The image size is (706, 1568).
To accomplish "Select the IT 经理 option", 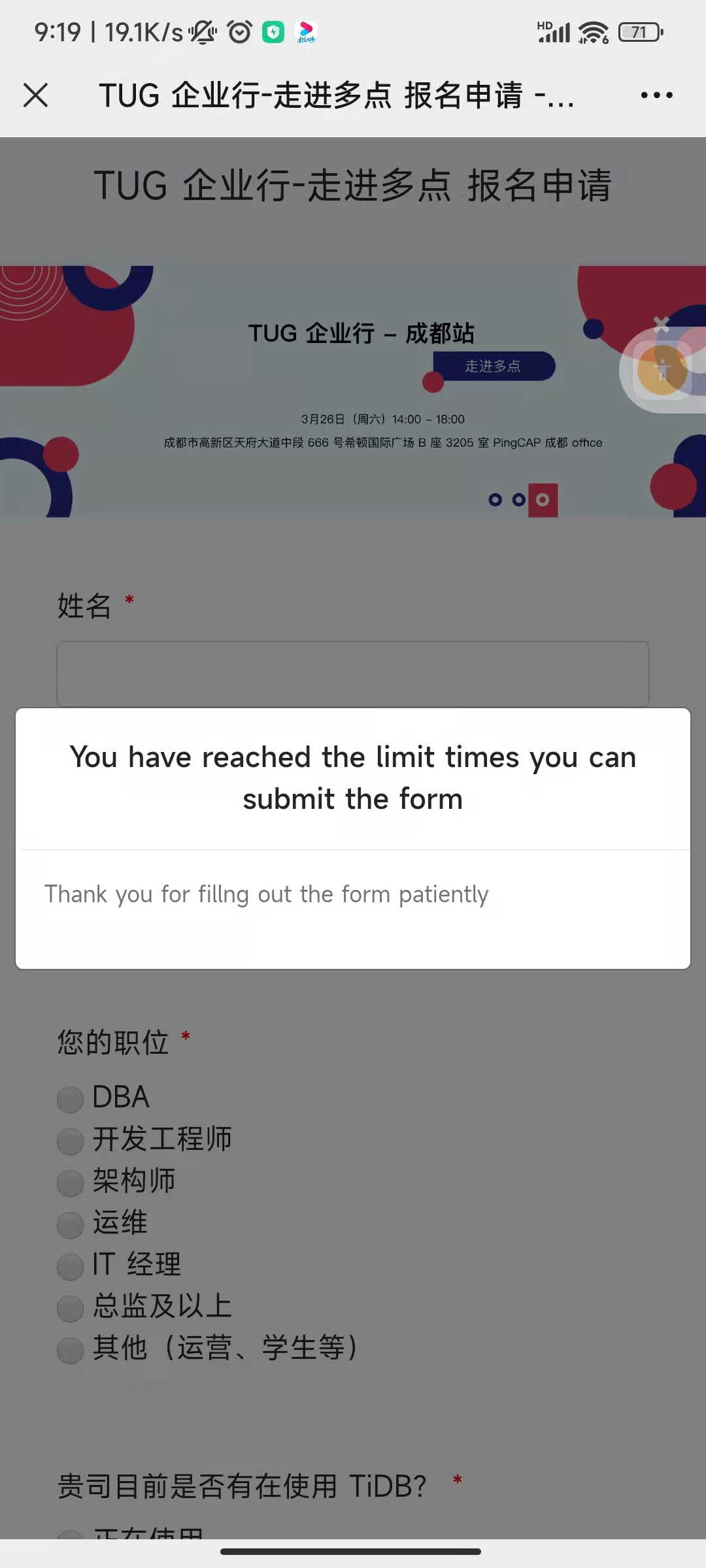I will (71, 1266).
